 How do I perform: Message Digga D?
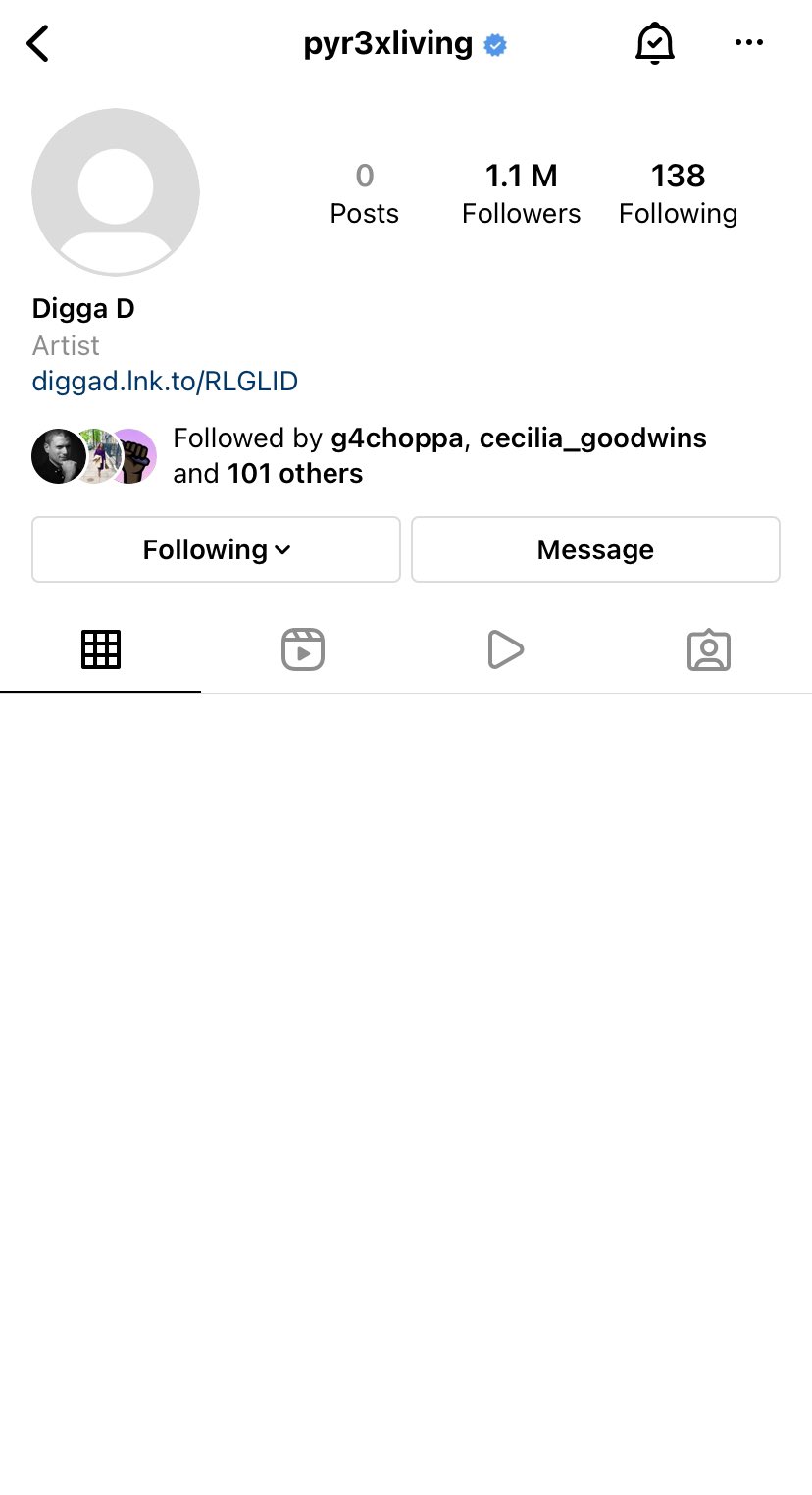tap(595, 549)
